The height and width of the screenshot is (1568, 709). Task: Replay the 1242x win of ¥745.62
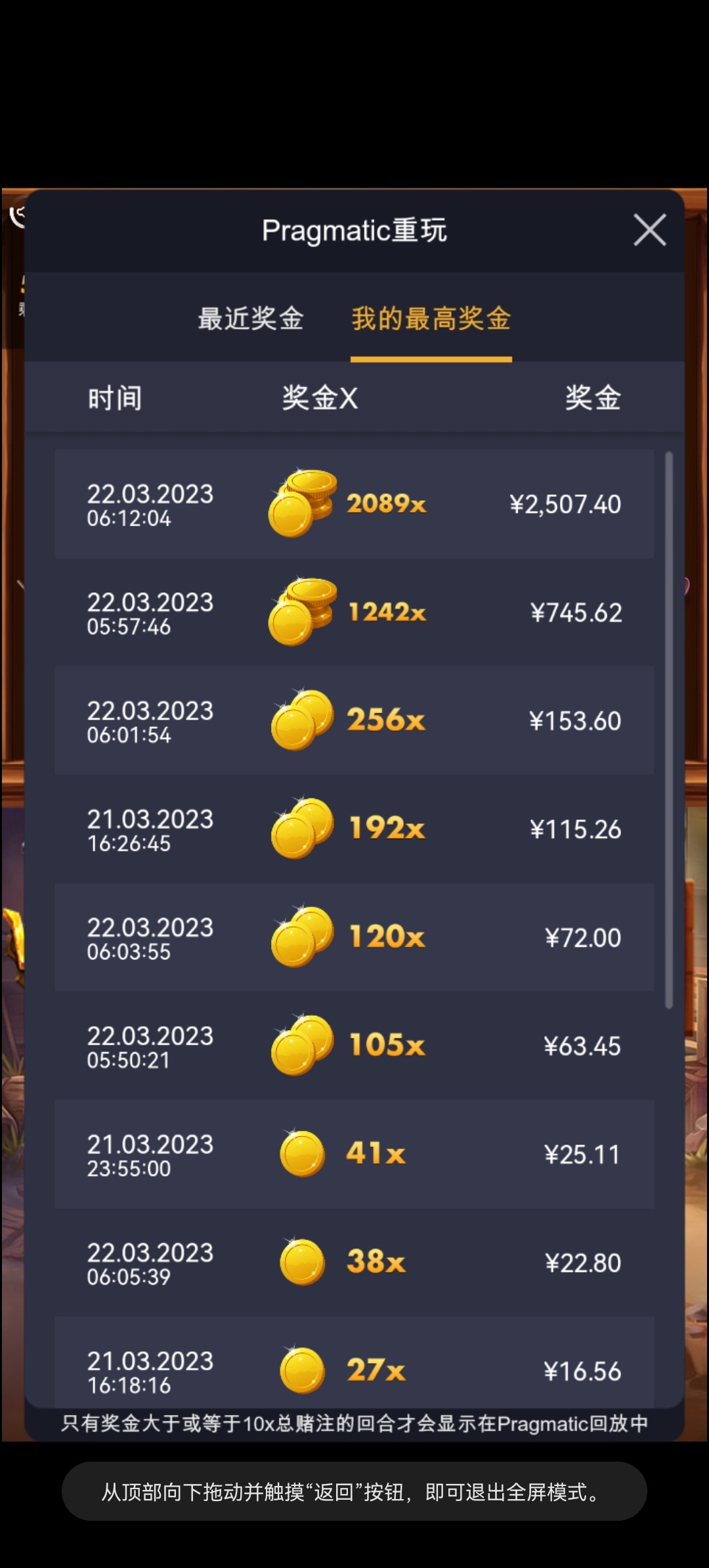pos(354,613)
